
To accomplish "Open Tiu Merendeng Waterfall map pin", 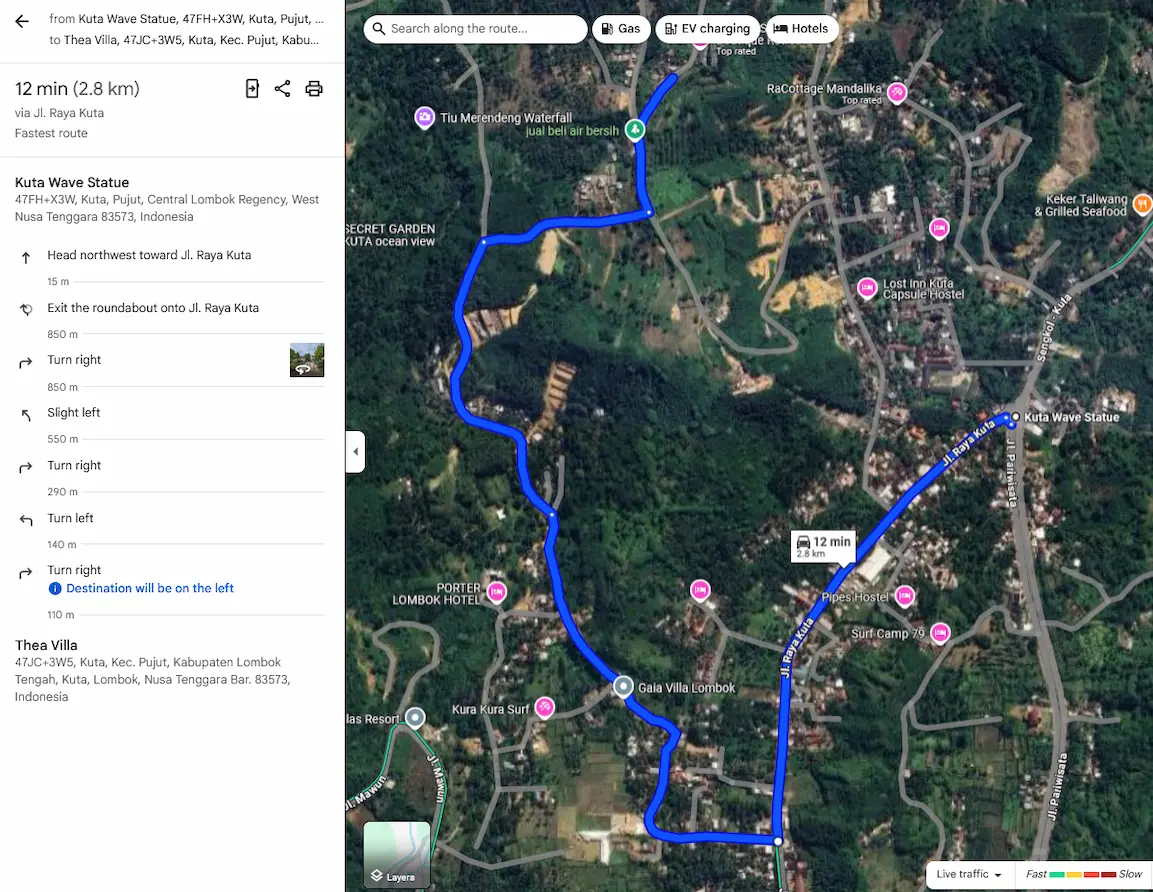I will (425, 118).
